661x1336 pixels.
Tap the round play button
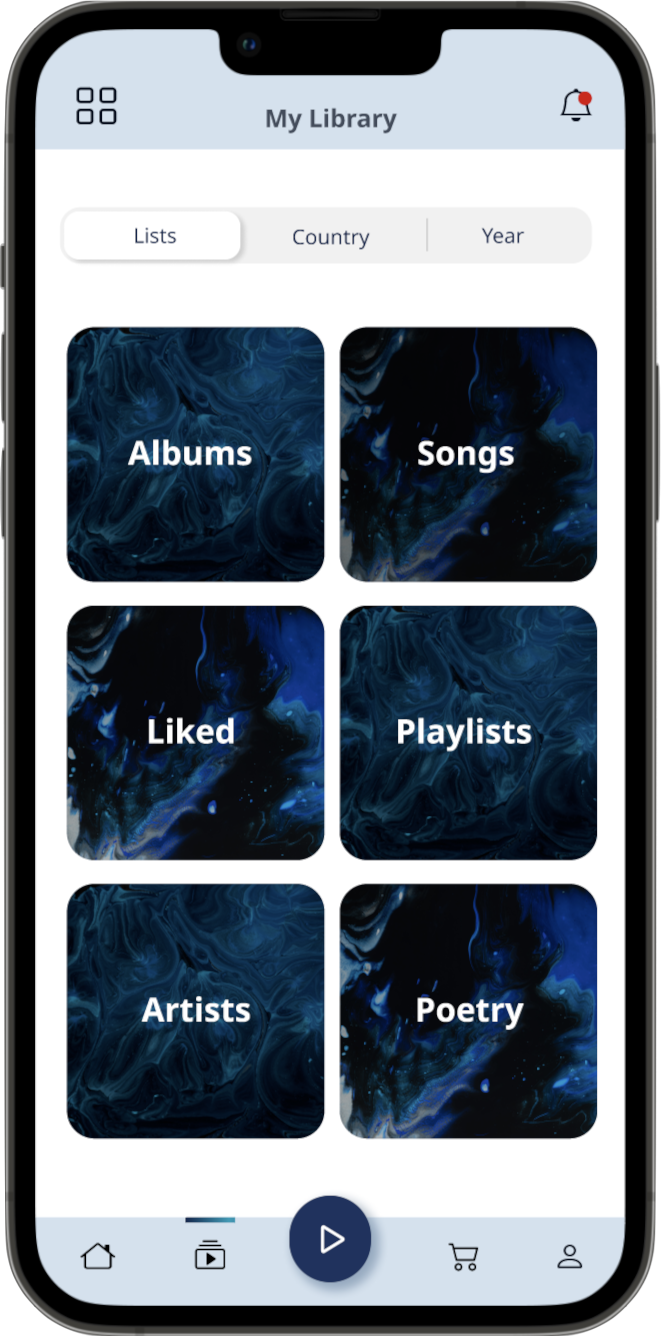tap(330, 1239)
